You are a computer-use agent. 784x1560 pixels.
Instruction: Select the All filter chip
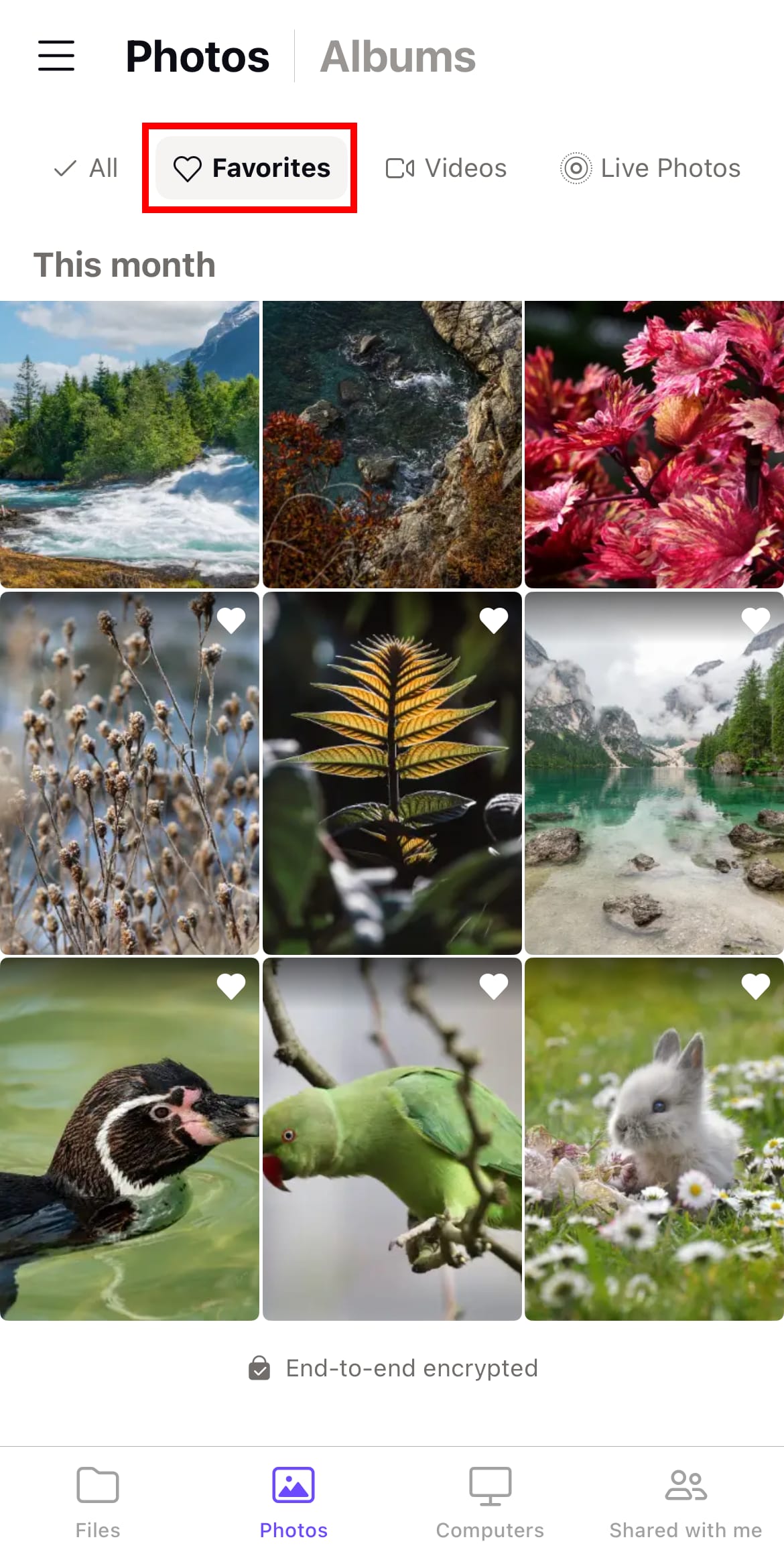pyautogui.click(x=86, y=168)
